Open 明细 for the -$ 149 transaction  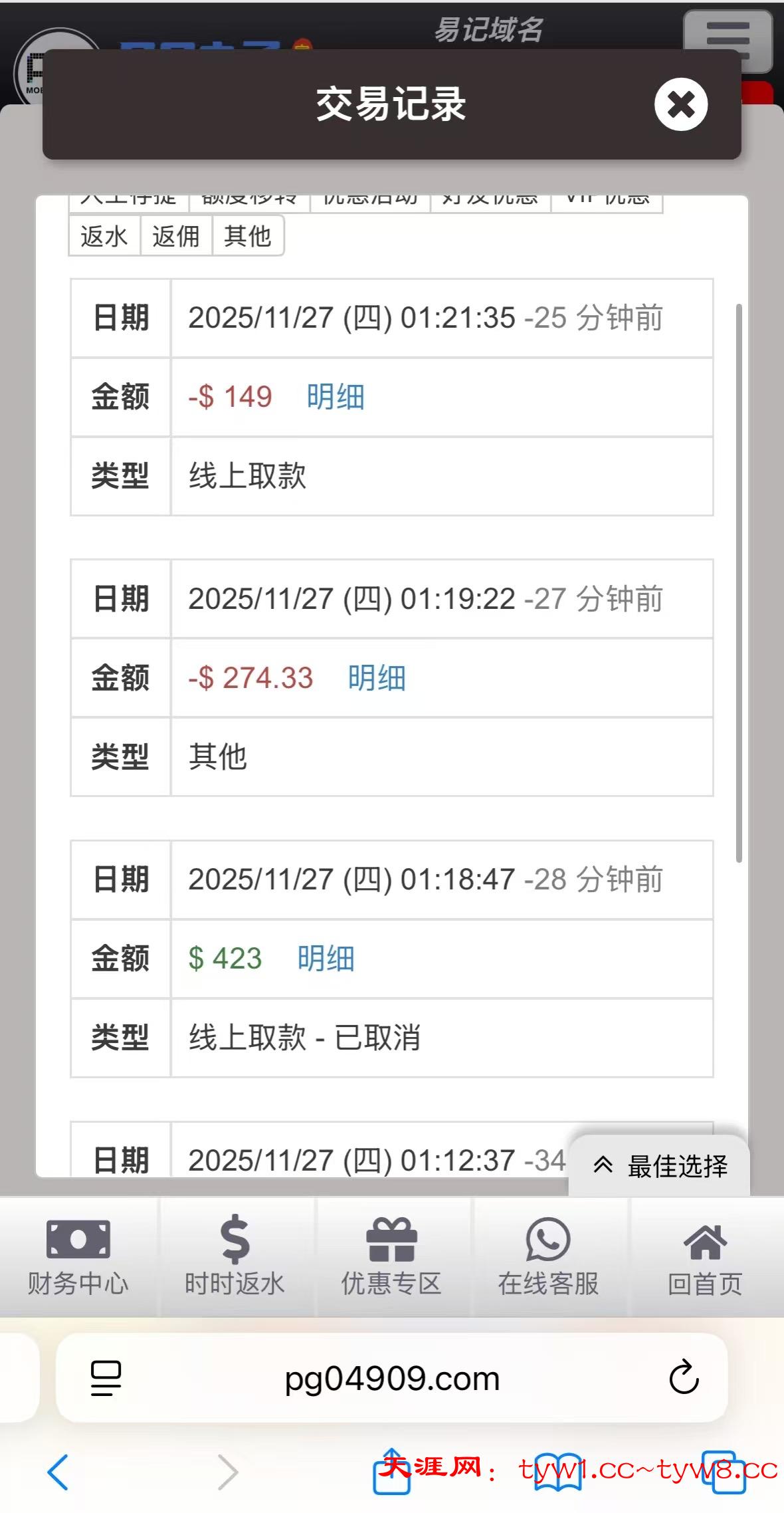(336, 398)
